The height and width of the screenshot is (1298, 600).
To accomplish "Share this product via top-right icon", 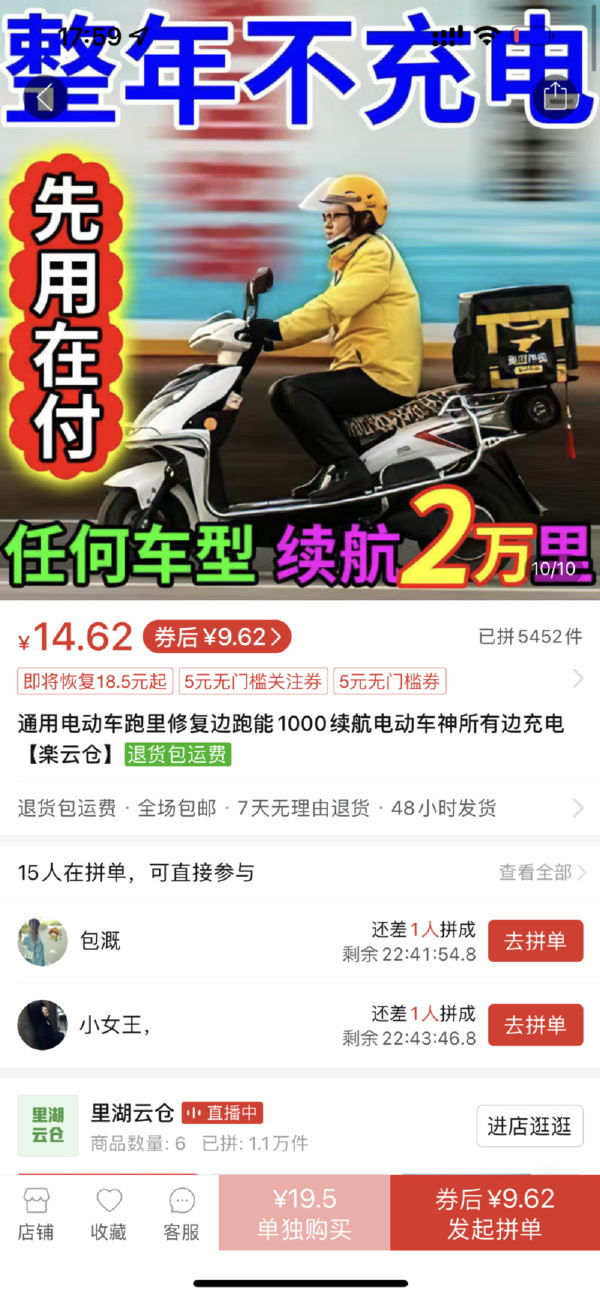I will (x=556, y=96).
